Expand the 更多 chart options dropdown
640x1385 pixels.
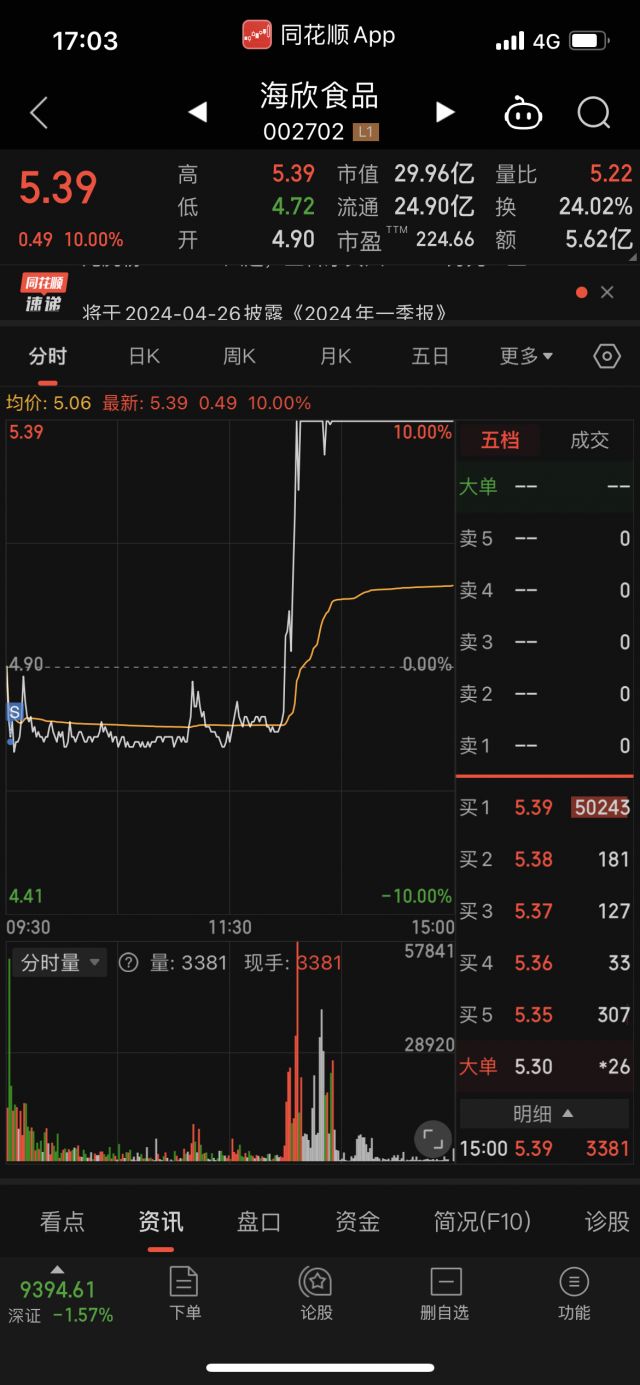[x=526, y=356]
